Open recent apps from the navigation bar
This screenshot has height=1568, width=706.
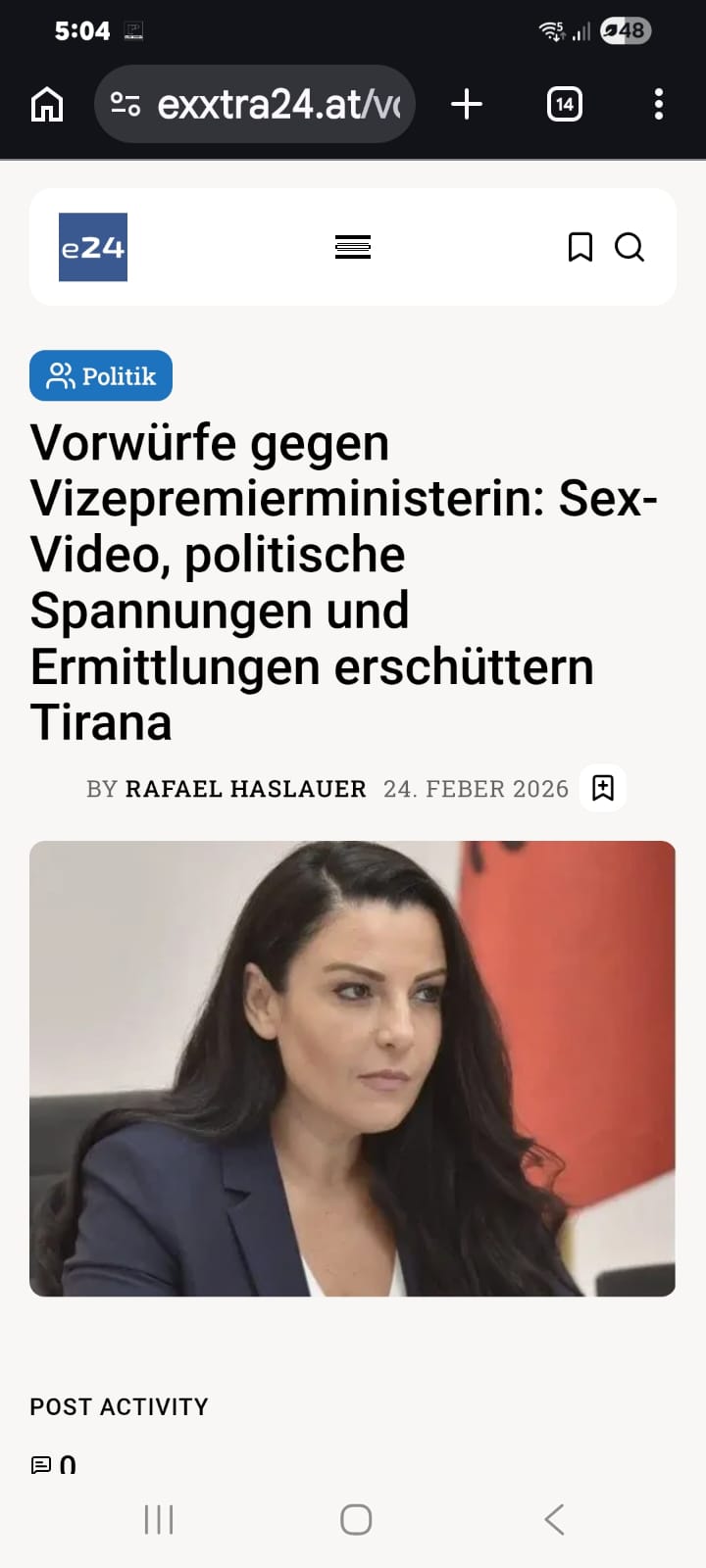click(159, 1520)
